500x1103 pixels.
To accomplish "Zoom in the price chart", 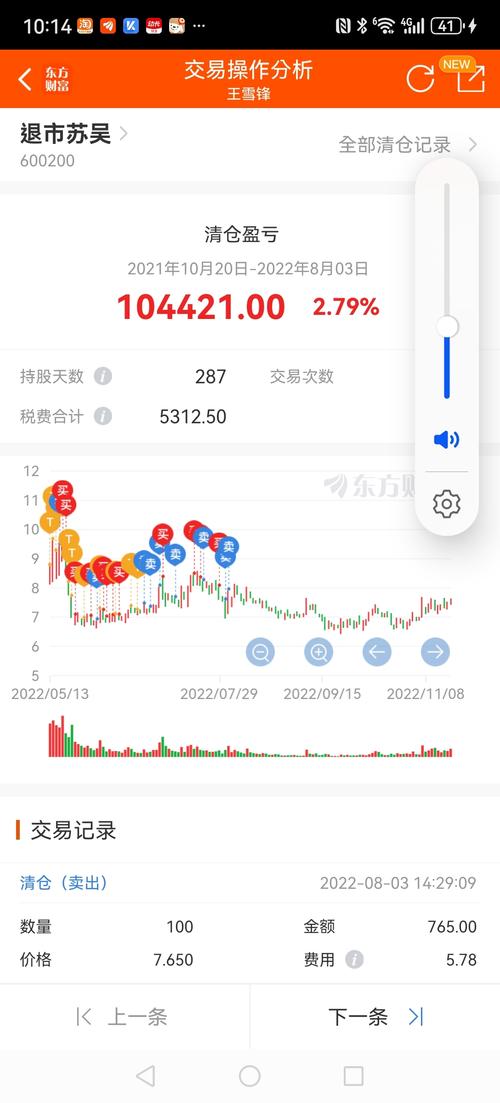I will point(319,652).
